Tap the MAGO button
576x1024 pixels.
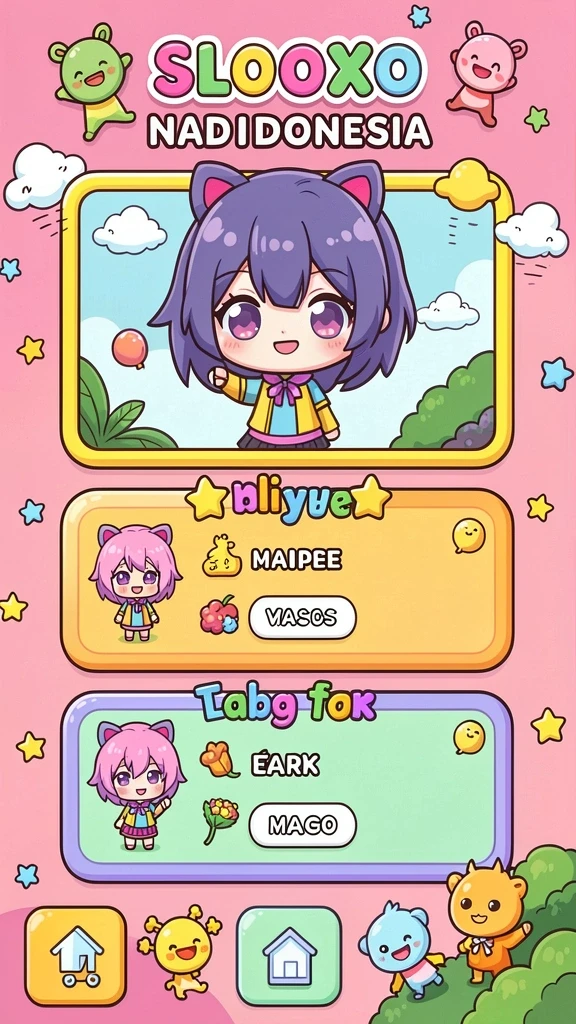click(302, 825)
